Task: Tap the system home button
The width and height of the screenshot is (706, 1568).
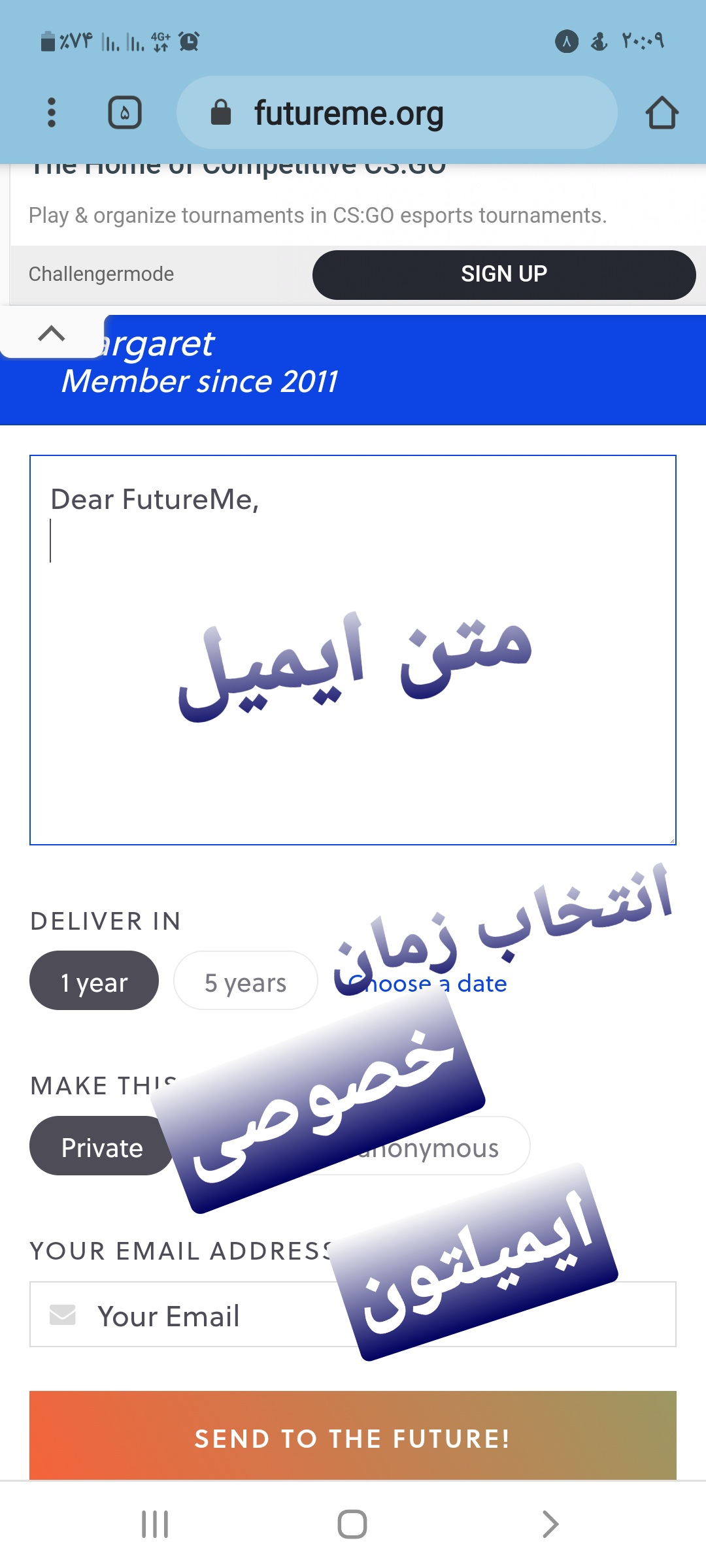Action: (352, 1524)
